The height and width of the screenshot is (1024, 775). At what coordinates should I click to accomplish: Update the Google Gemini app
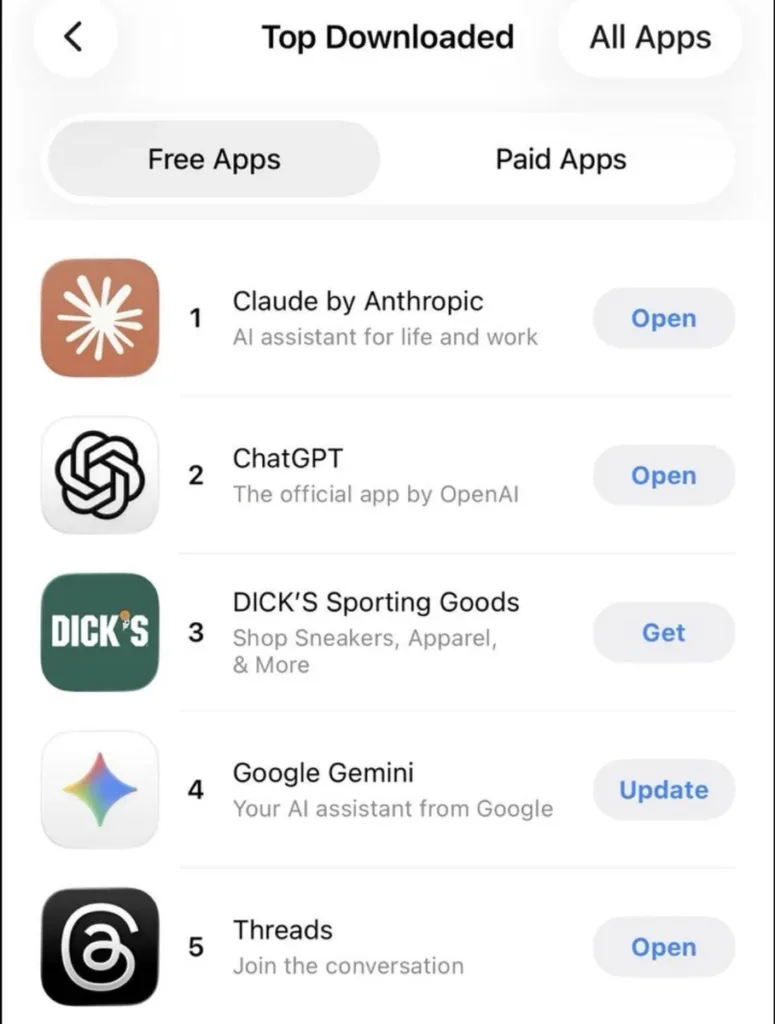click(x=663, y=790)
